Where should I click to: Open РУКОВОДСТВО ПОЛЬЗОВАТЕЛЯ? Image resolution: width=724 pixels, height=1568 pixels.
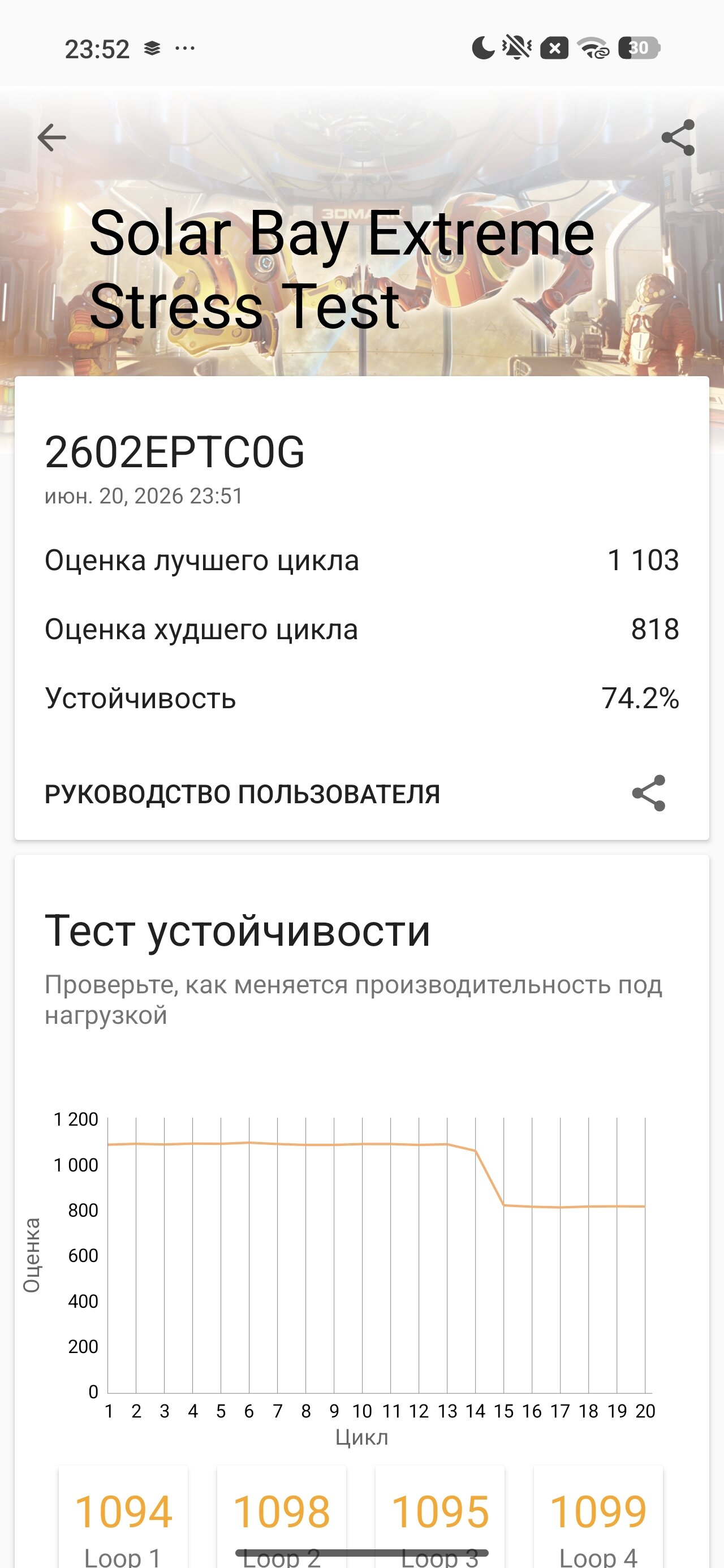pyautogui.click(x=242, y=794)
